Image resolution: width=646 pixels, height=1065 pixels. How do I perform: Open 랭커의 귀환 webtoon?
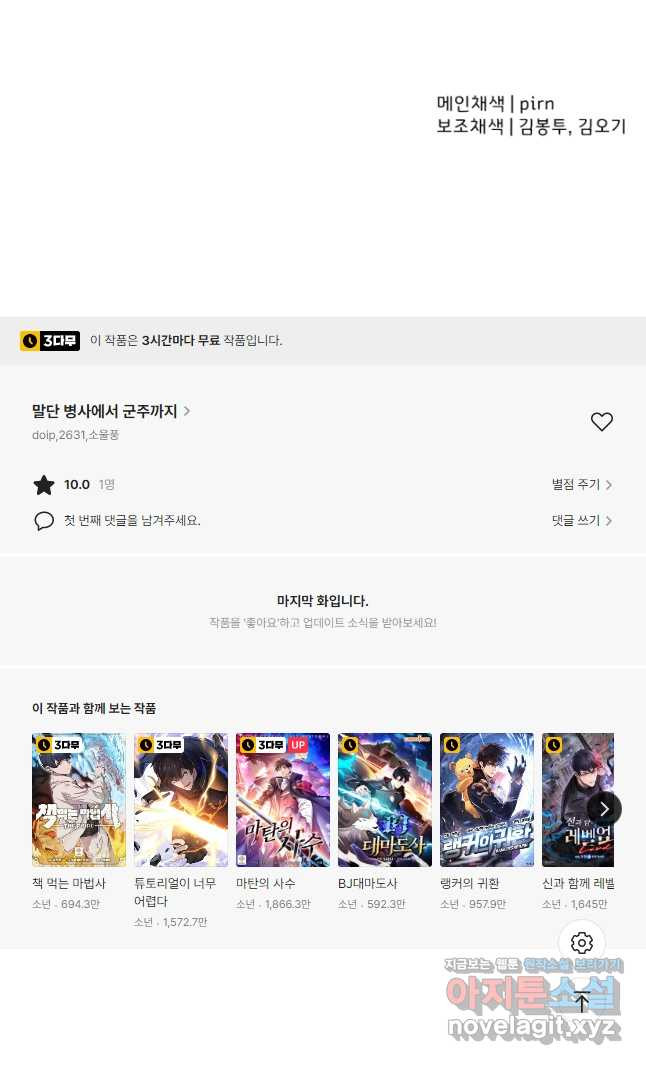487,800
